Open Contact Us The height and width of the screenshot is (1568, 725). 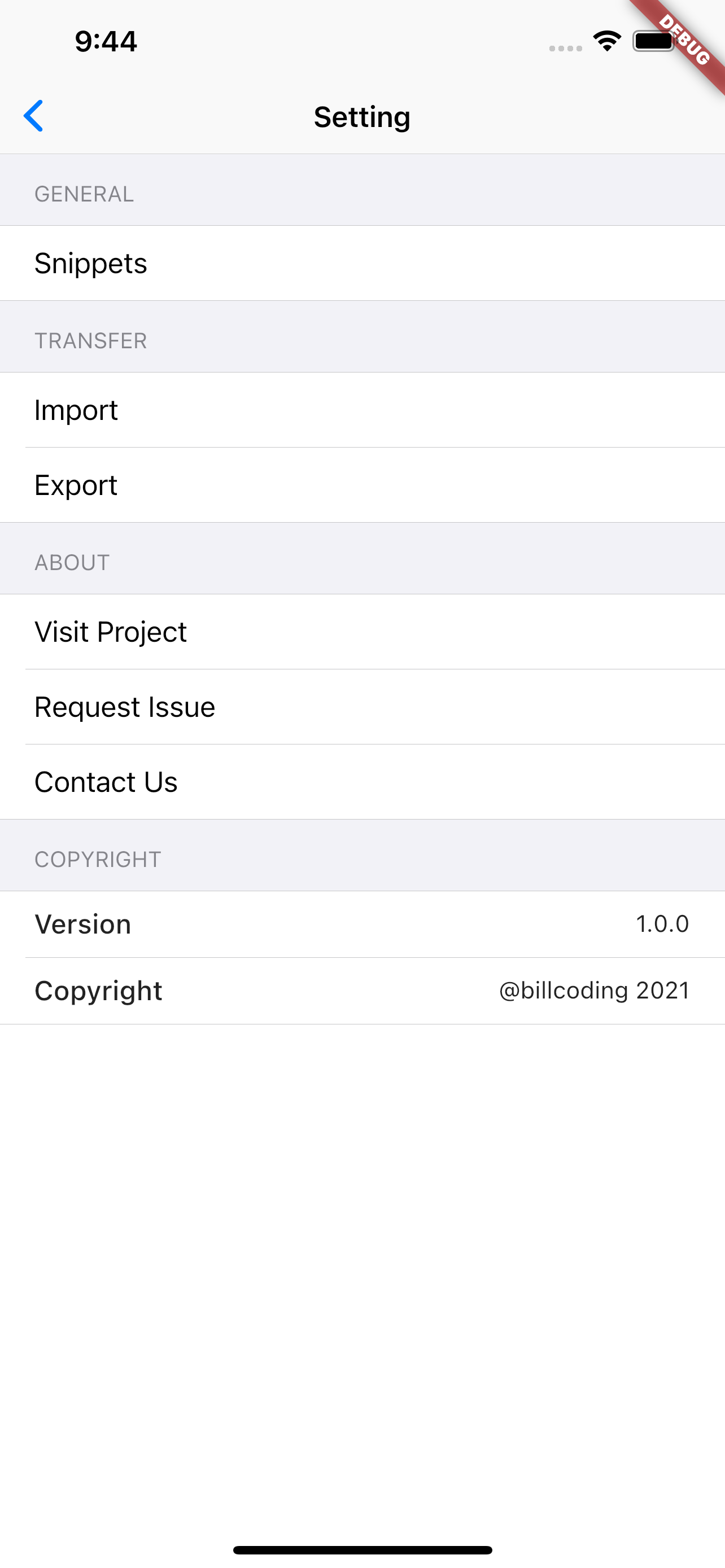coord(362,782)
